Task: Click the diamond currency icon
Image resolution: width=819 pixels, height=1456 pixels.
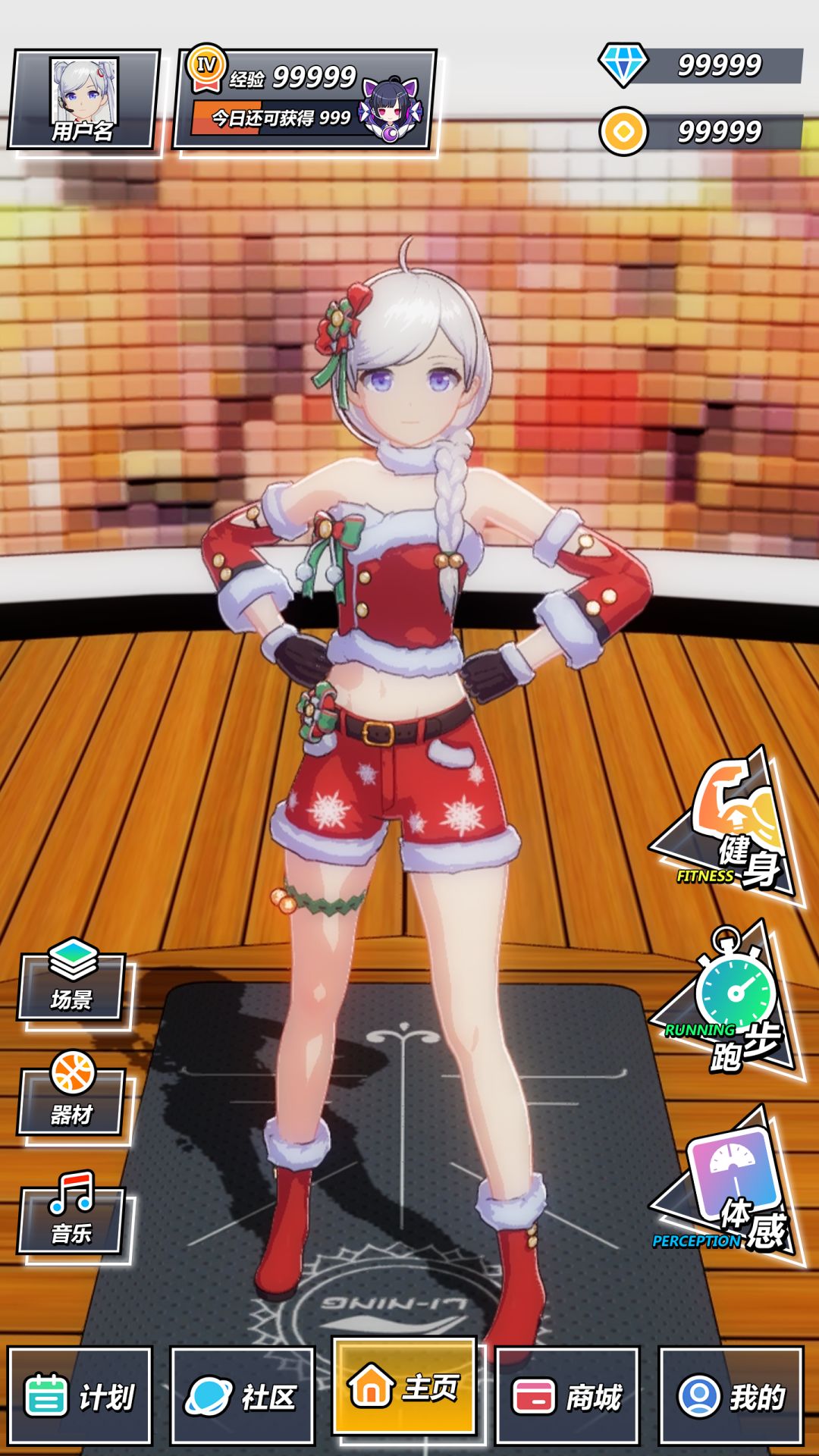Action: pos(624,64)
